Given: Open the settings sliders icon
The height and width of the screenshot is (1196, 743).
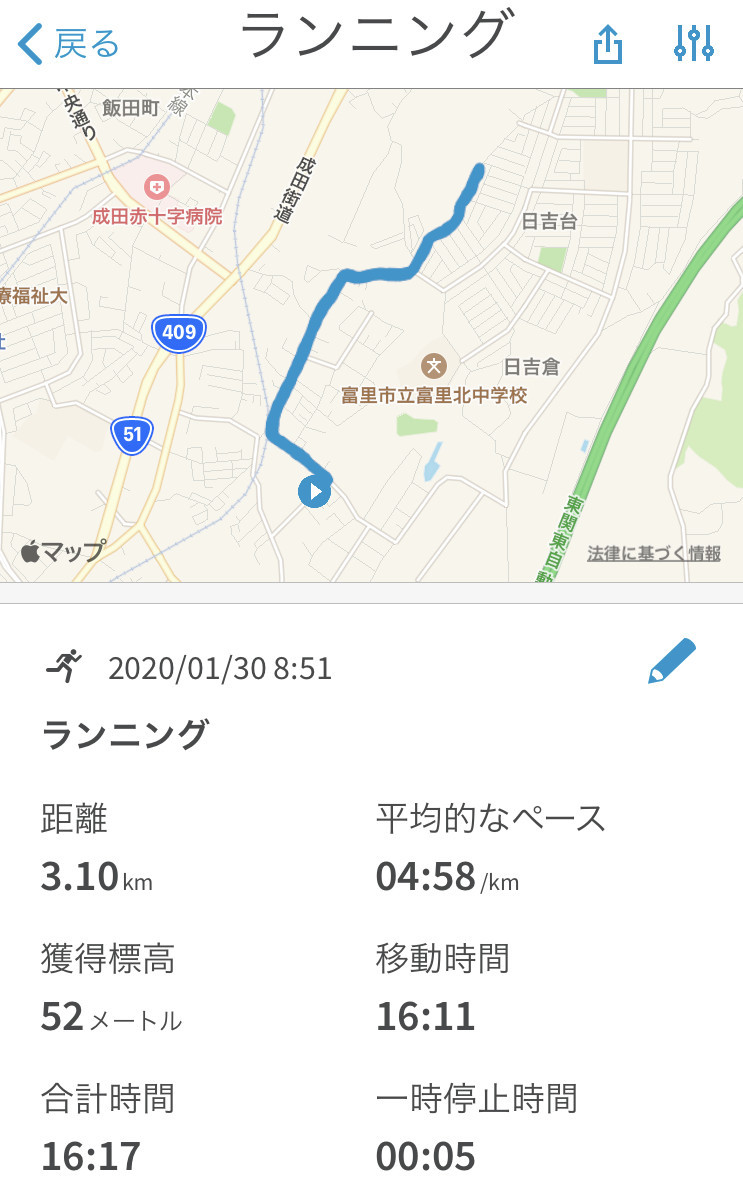Looking at the screenshot, I should (x=693, y=43).
